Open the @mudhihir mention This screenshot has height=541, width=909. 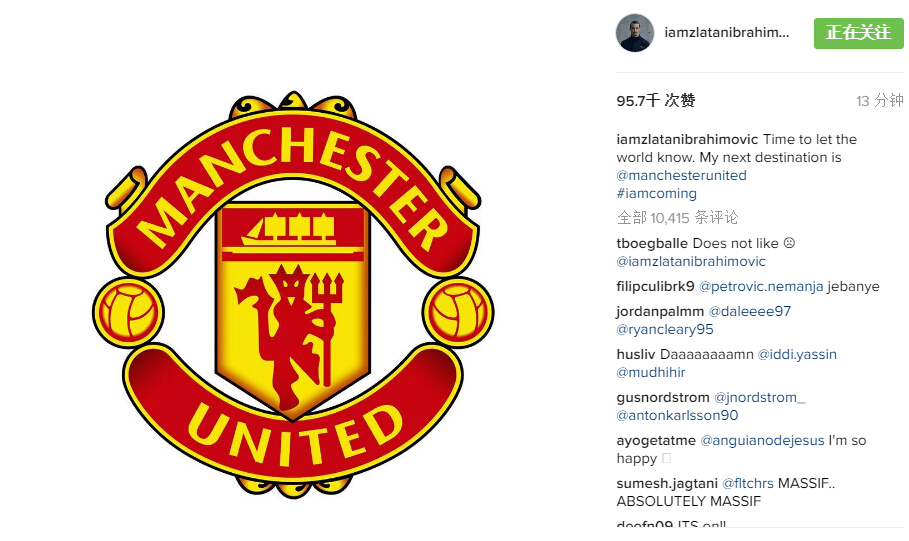651,373
